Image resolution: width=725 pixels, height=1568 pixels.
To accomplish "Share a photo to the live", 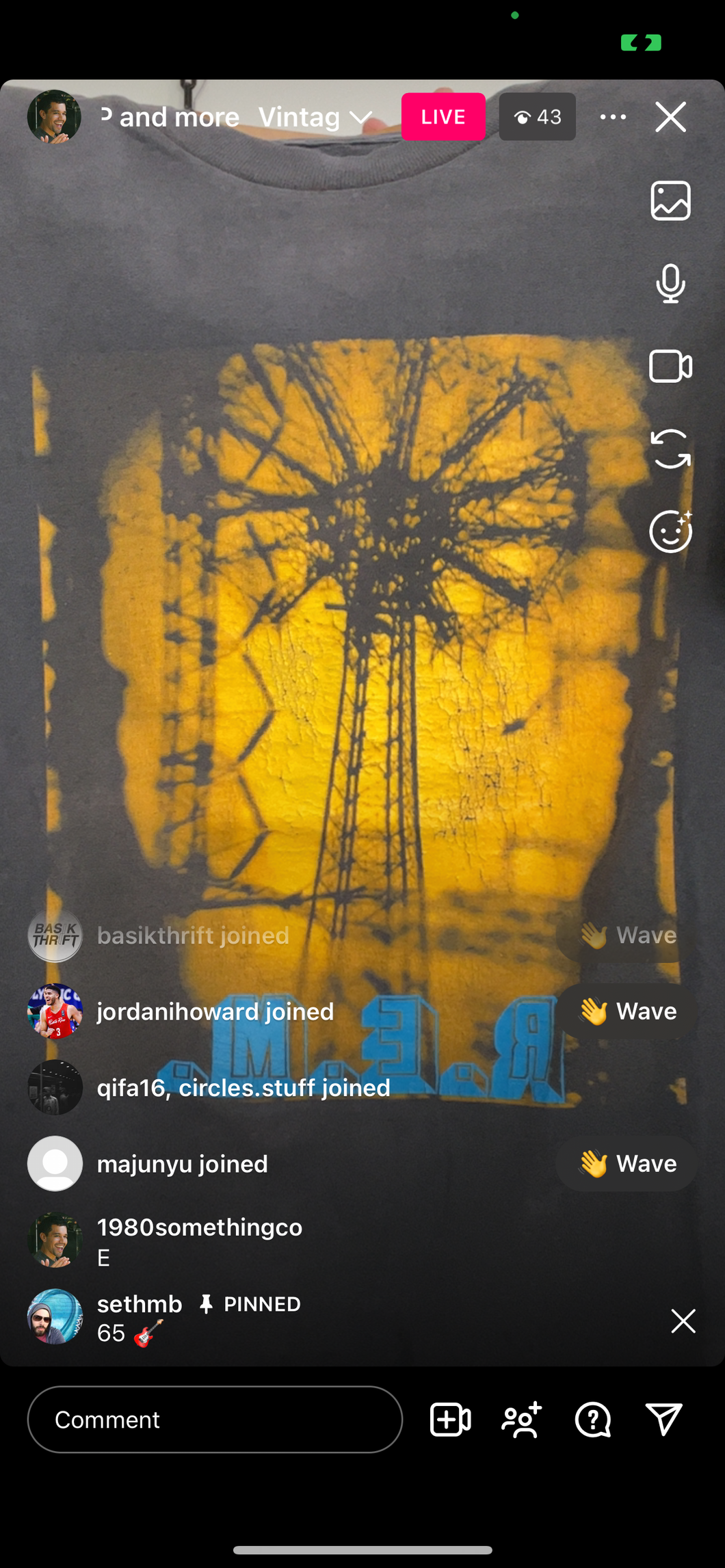I will (x=670, y=201).
